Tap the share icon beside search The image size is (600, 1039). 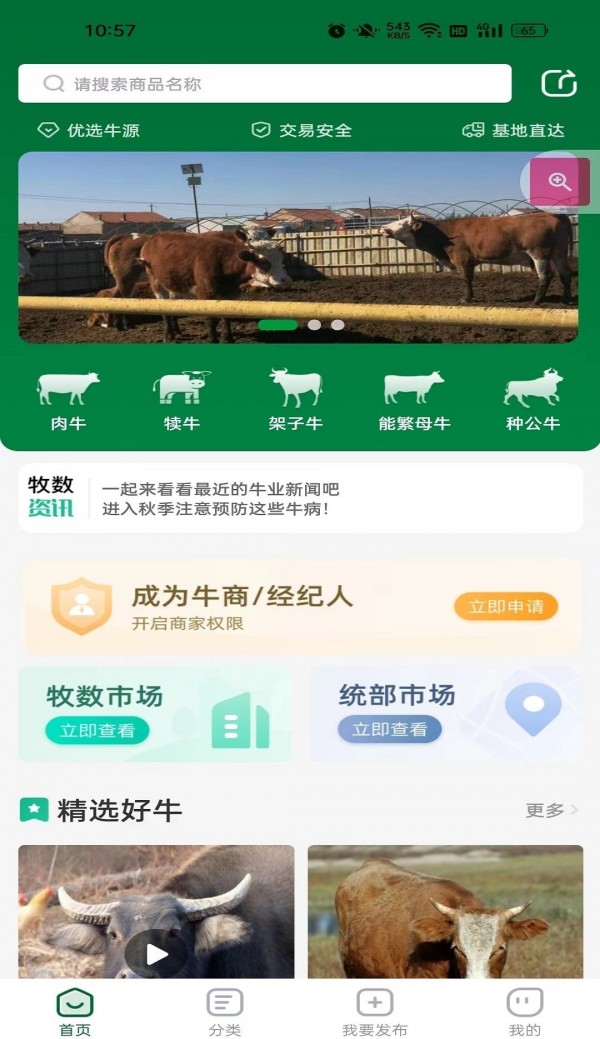(559, 83)
